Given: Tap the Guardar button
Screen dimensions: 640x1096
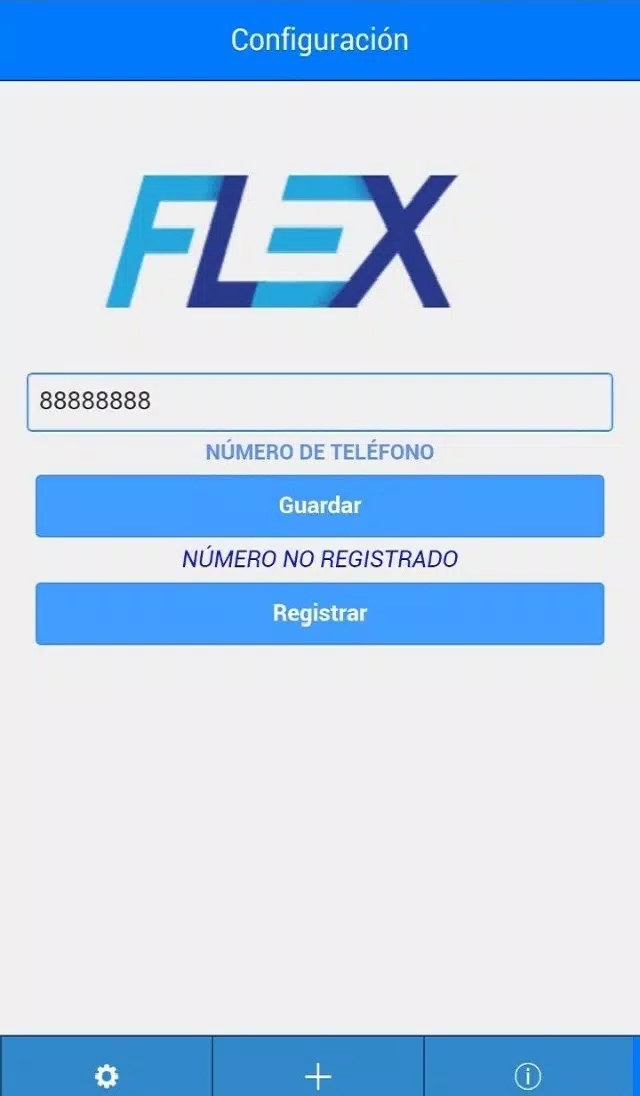Looking at the screenshot, I should coord(320,506).
